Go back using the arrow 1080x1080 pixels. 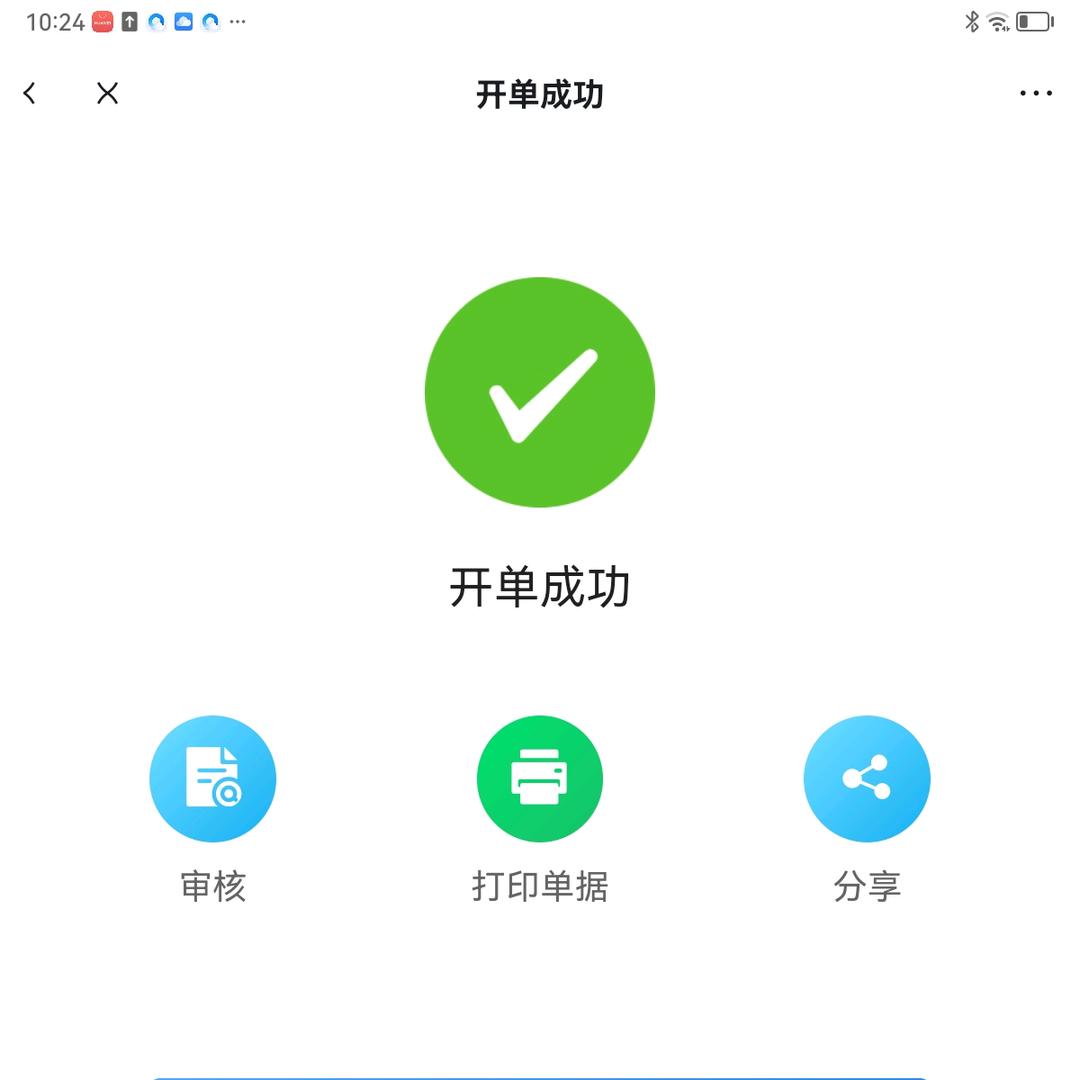pos(30,93)
